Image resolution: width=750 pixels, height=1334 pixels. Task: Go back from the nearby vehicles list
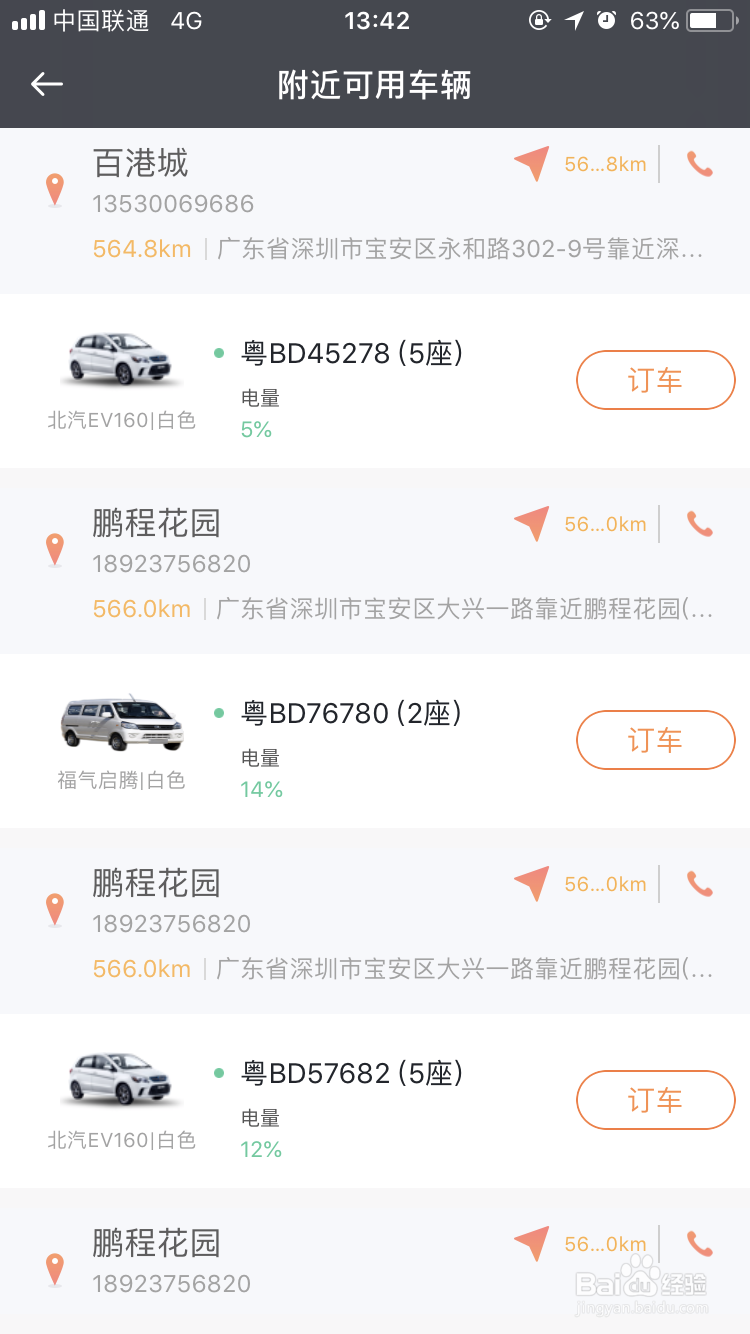(47, 85)
